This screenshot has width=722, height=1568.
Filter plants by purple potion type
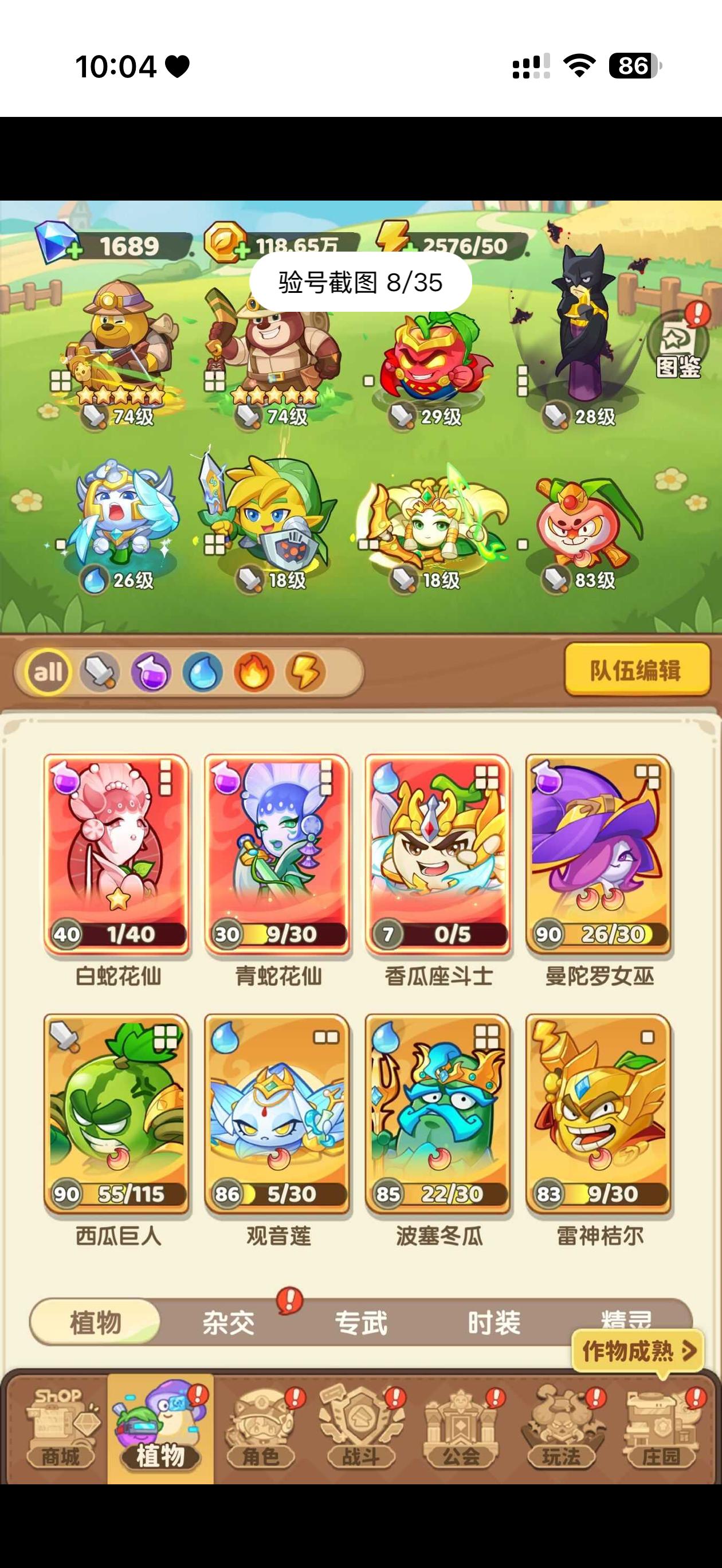pos(152,673)
